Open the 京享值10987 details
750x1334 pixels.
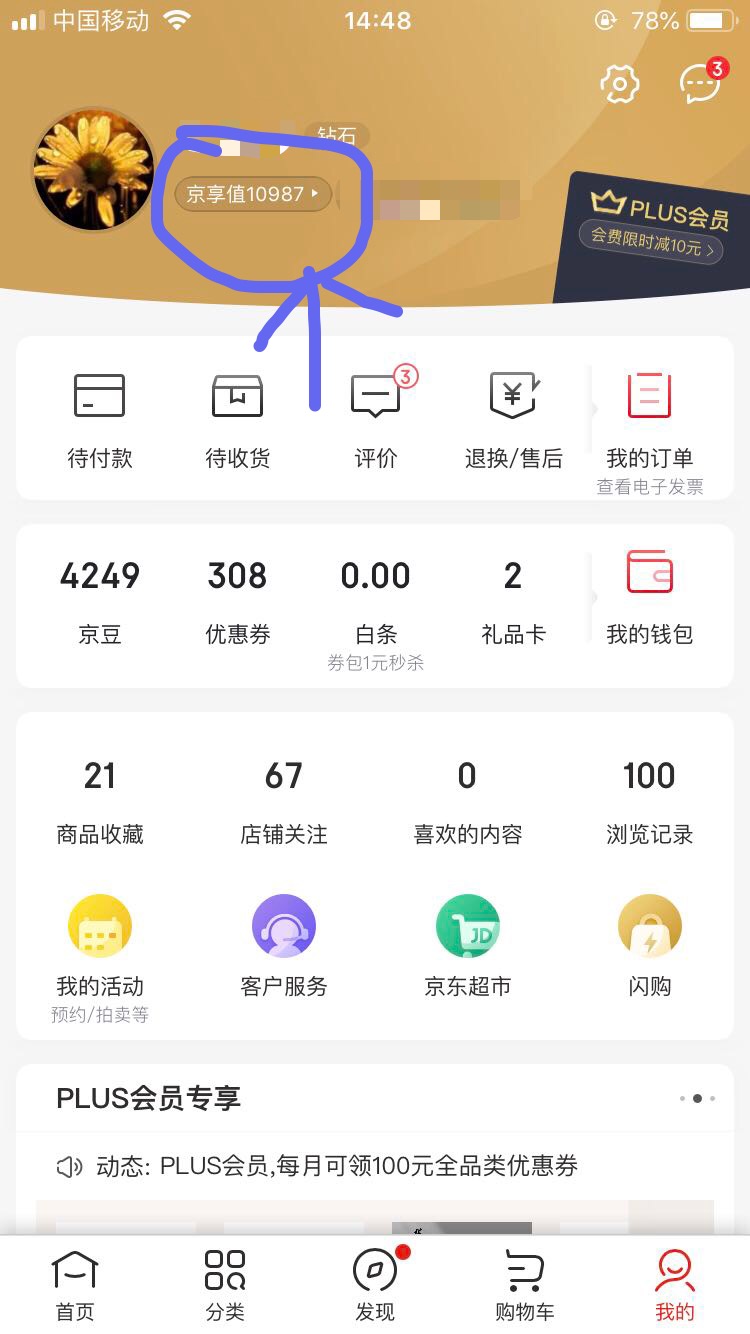[252, 194]
